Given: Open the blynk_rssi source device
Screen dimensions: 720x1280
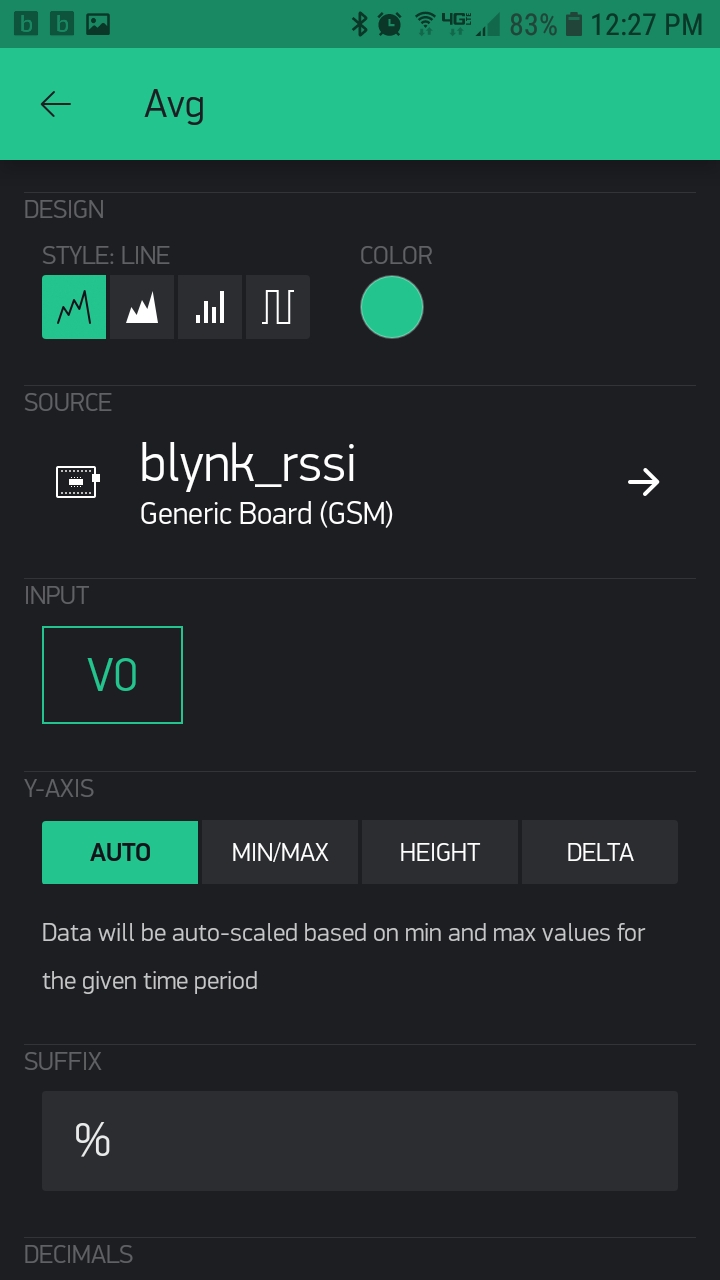Looking at the screenshot, I should 360,483.
